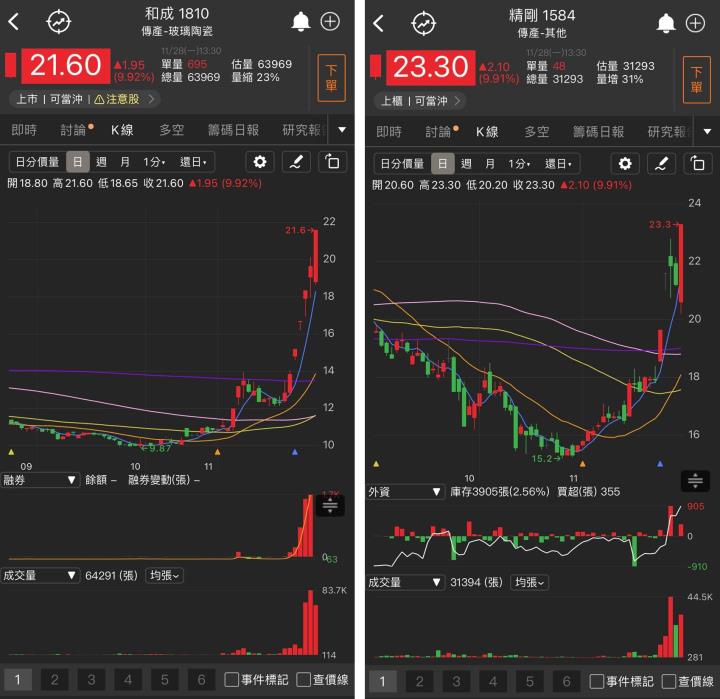The height and width of the screenshot is (699, 720).
Task: Open the 籌碼日報 tab on 和成
Action: coord(233,131)
